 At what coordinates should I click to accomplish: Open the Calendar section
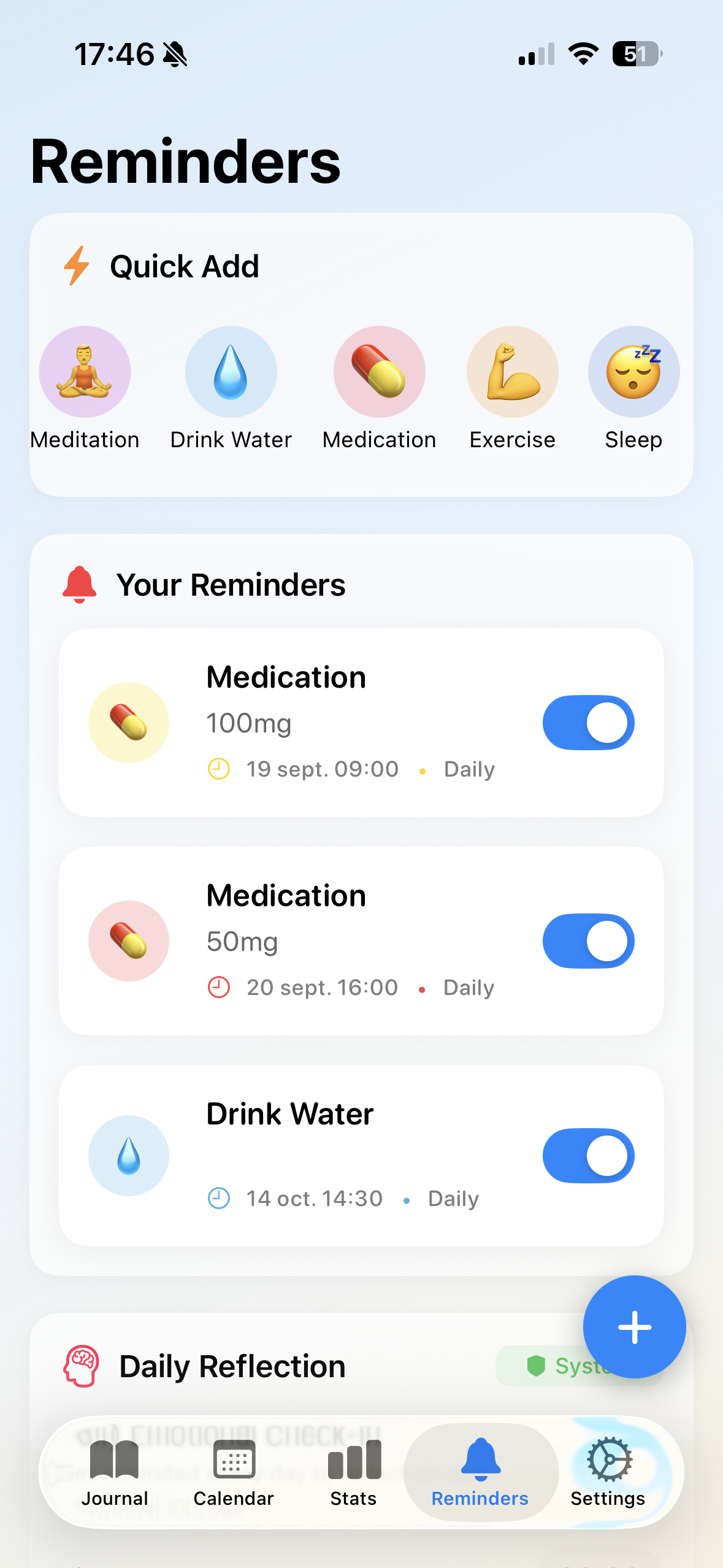tap(232, 1472)
